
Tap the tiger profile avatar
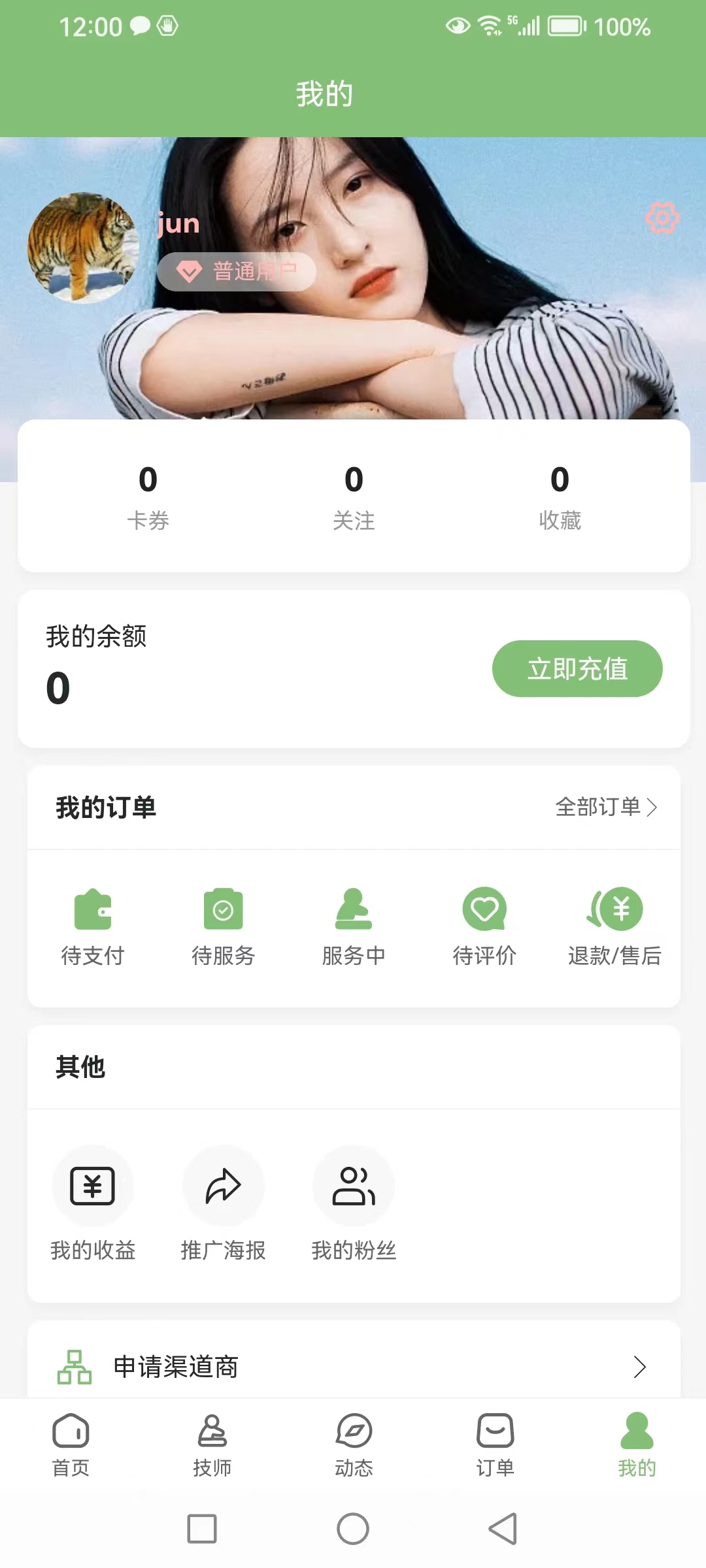83,248
